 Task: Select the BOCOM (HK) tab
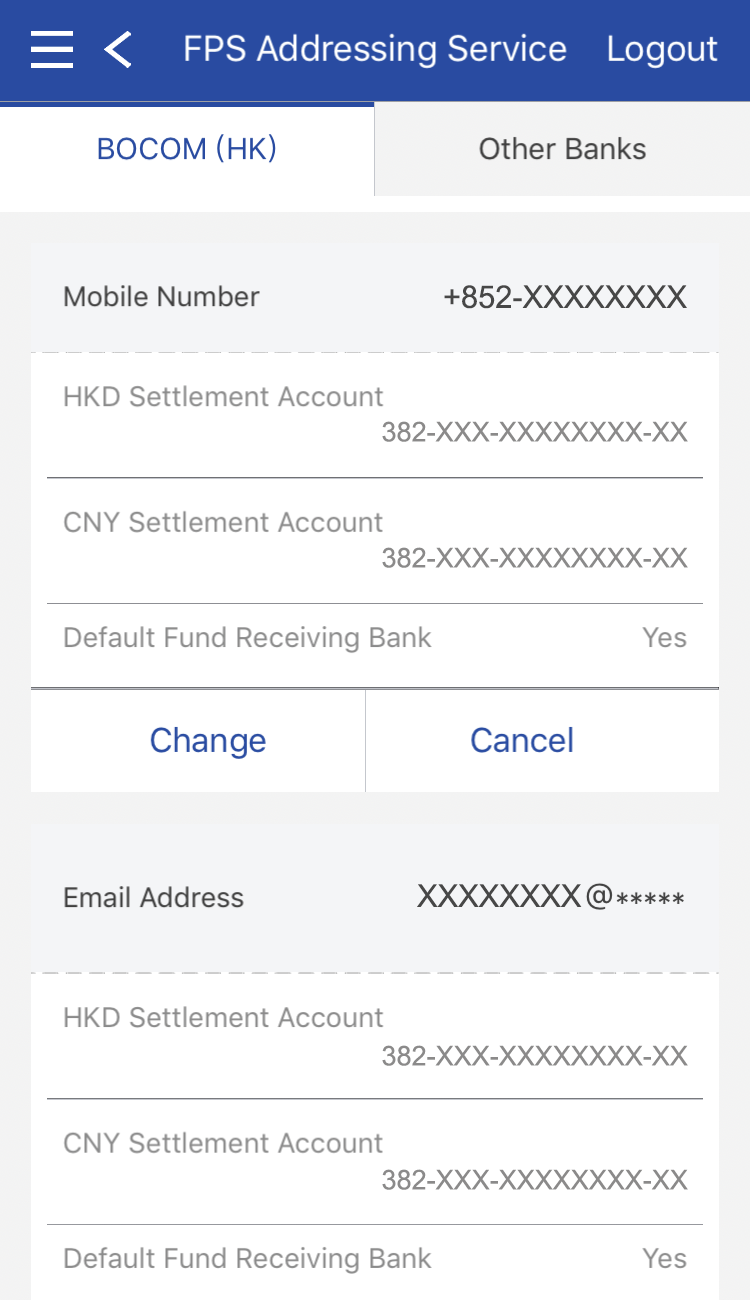click(187, 149)
